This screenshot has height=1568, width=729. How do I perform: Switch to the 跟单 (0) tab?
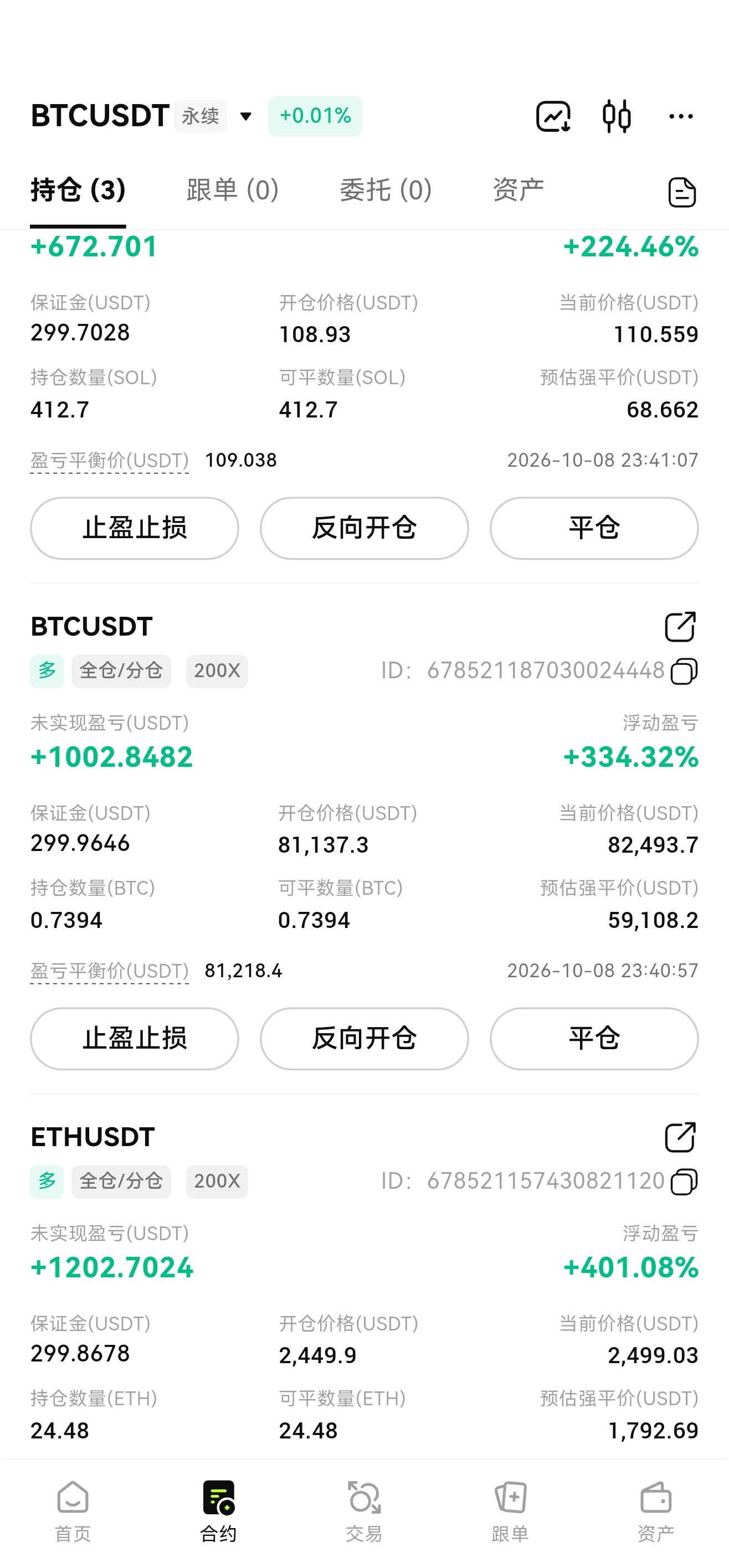point(233,190)
